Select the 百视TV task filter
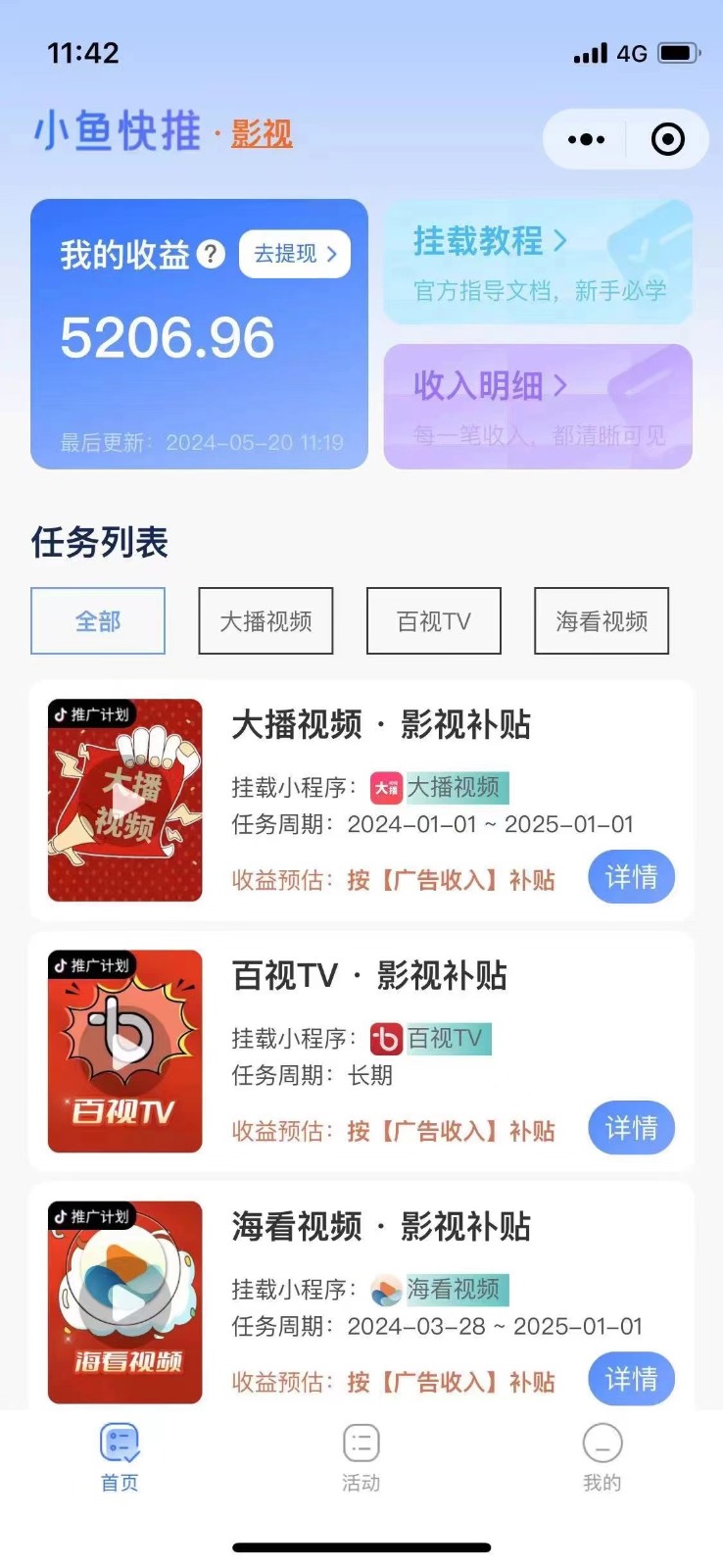723x1568 pixels. tap(433, 620)
